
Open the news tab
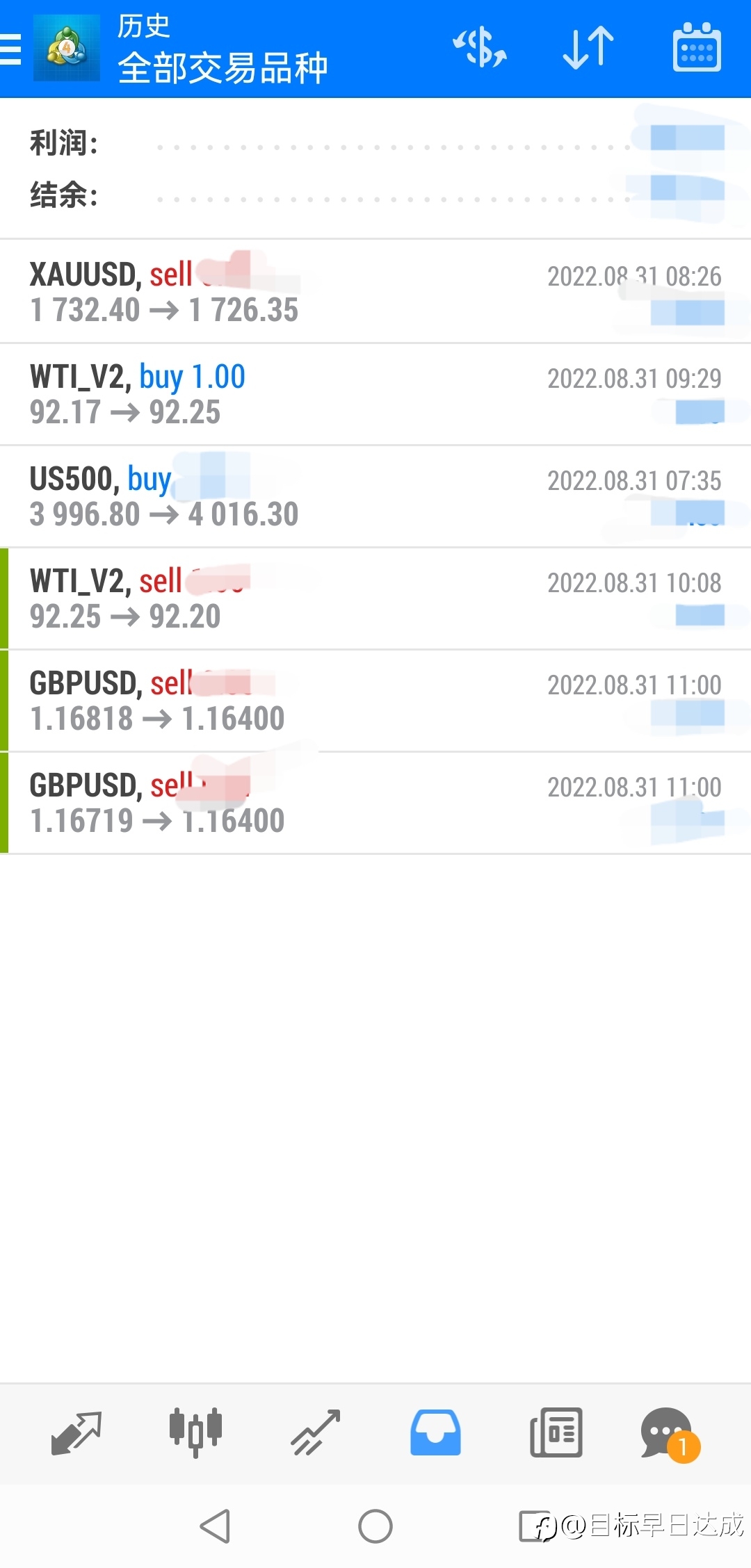click(556, 1433)
